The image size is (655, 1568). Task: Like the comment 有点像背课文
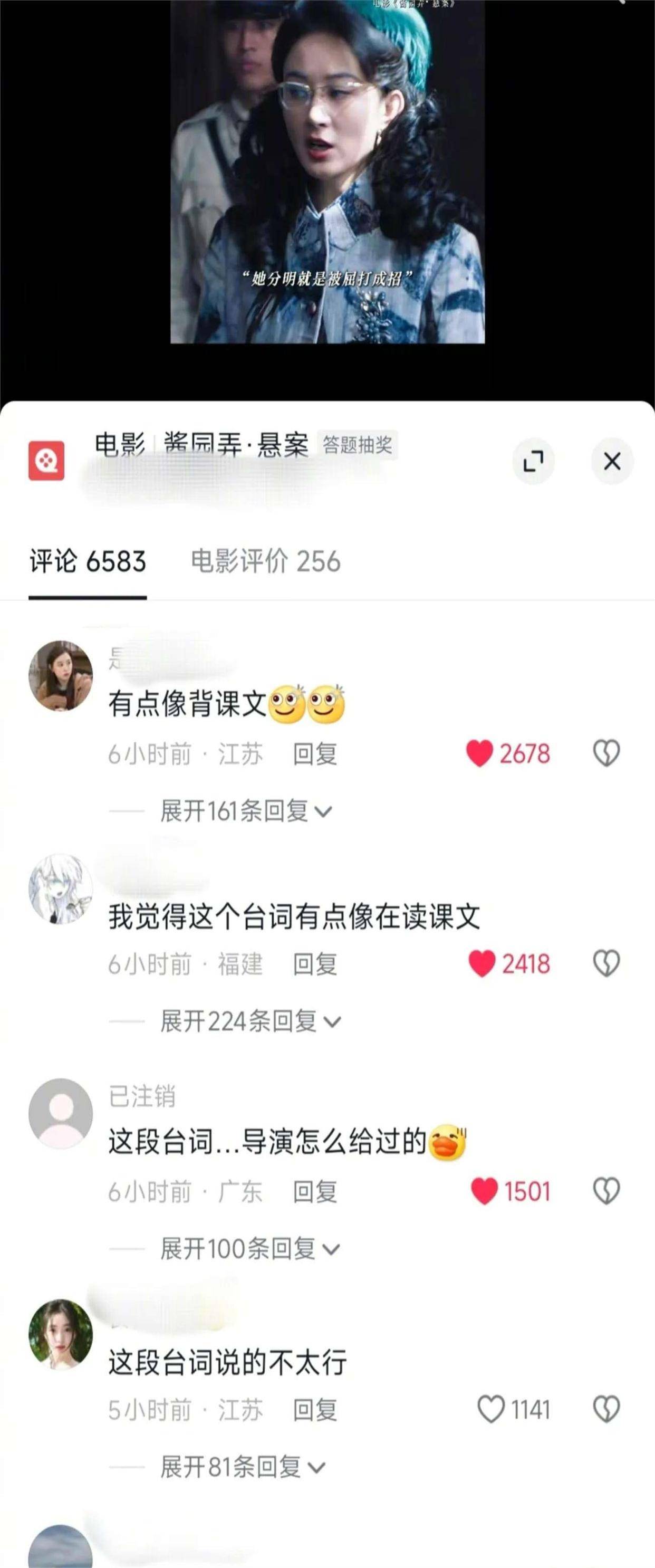[479, 753]
